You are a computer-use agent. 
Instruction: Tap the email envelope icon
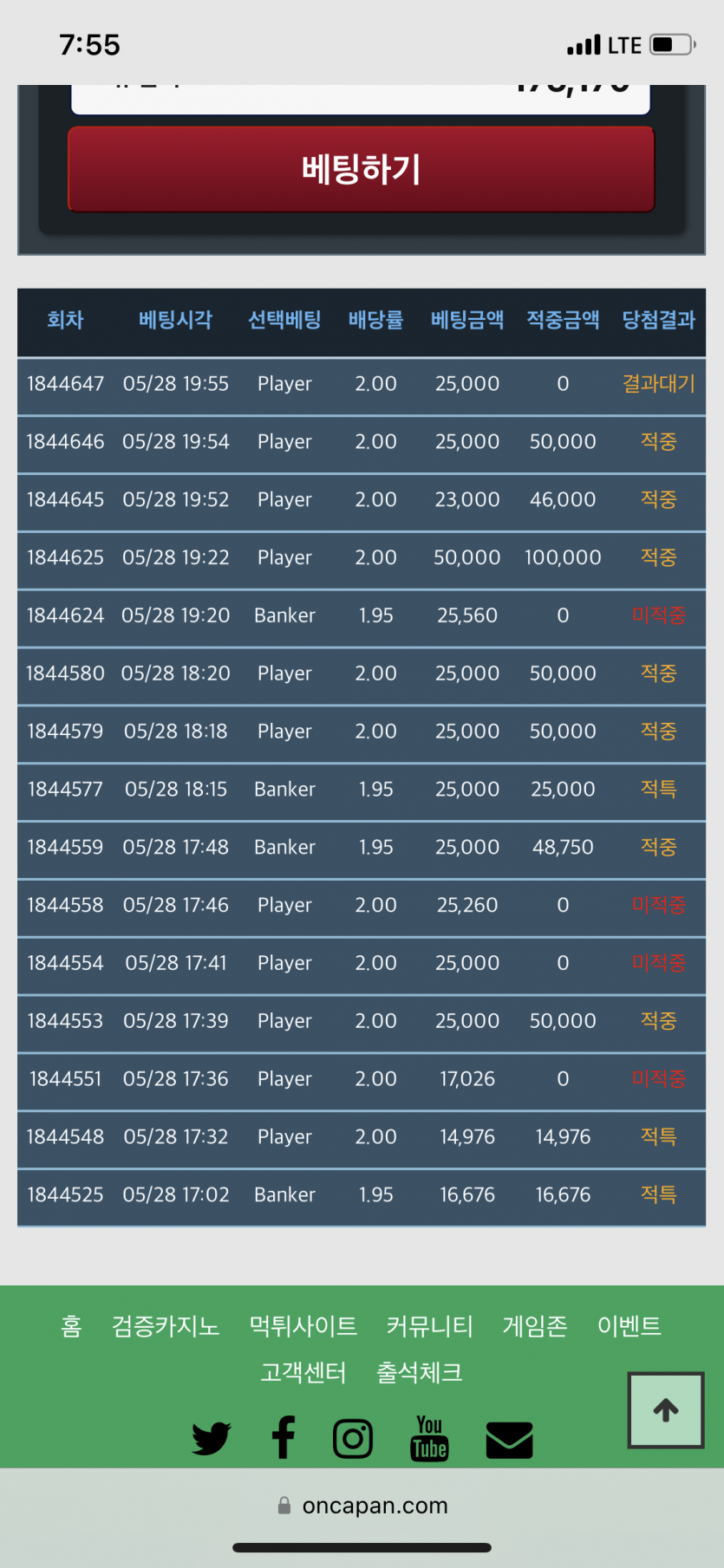point(509,1440)
